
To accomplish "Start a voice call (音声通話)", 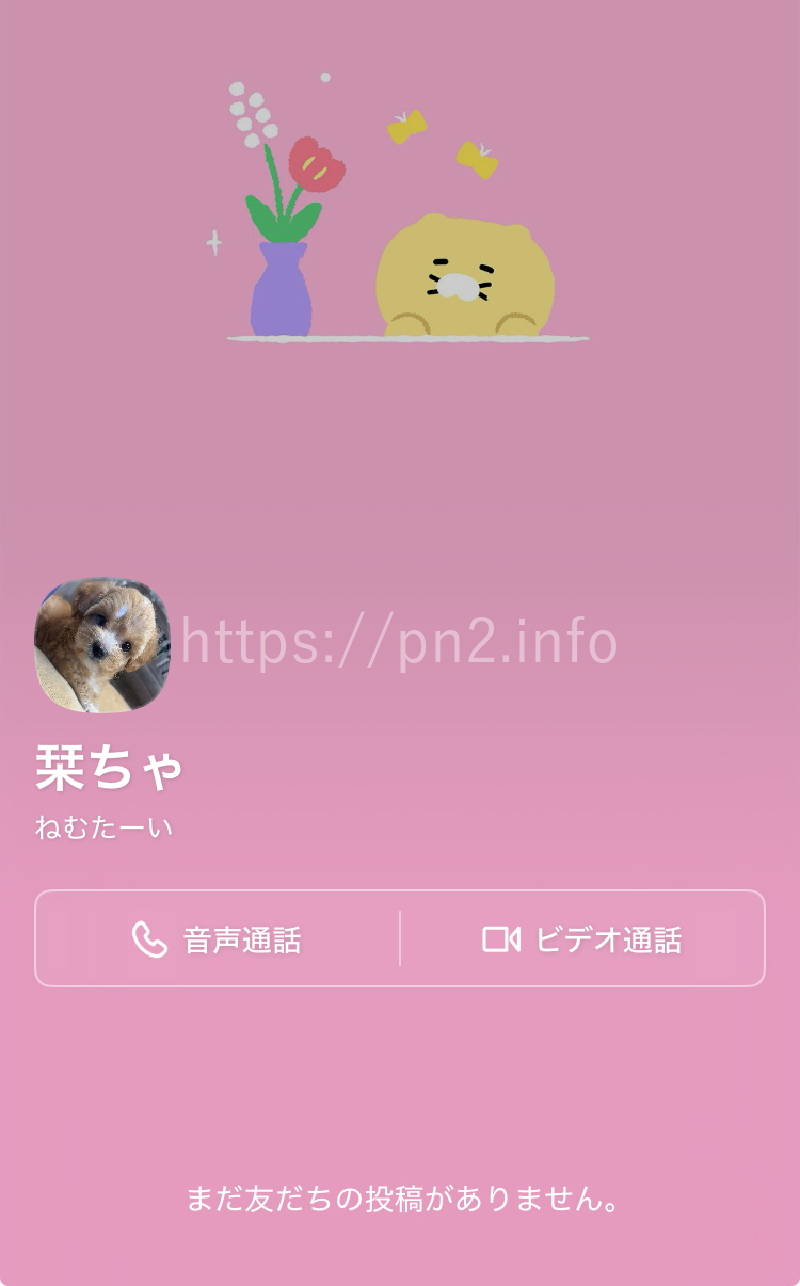I will (x=217, y=939).
